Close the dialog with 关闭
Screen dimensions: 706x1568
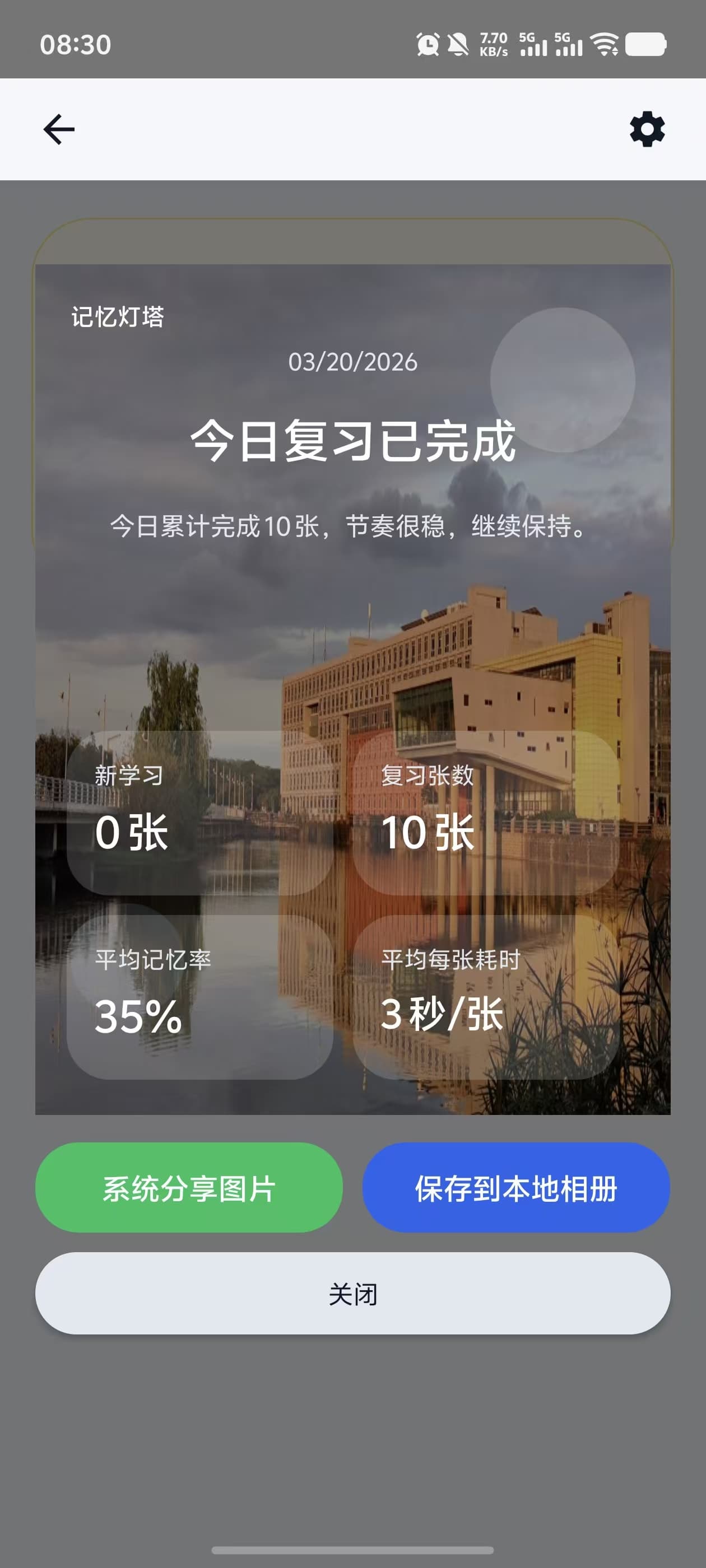[352, 1294]
